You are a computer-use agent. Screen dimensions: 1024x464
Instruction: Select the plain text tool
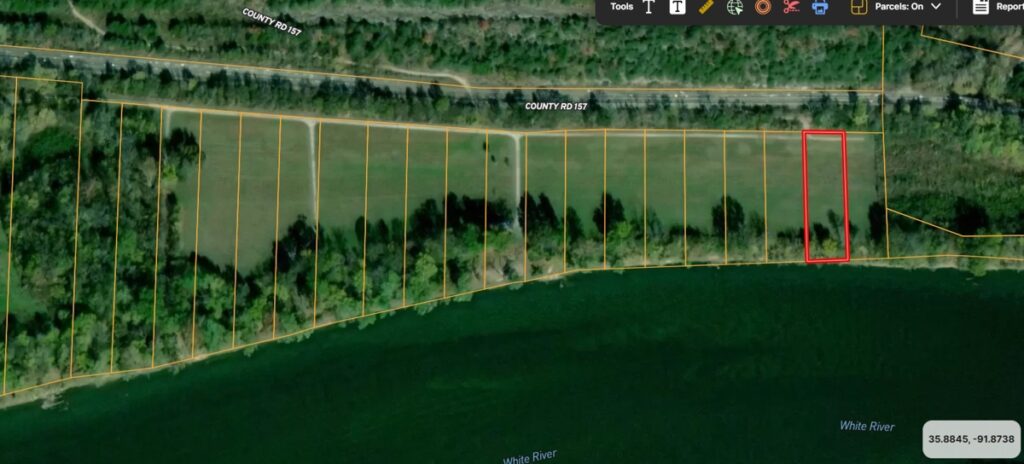pos(648,7)
